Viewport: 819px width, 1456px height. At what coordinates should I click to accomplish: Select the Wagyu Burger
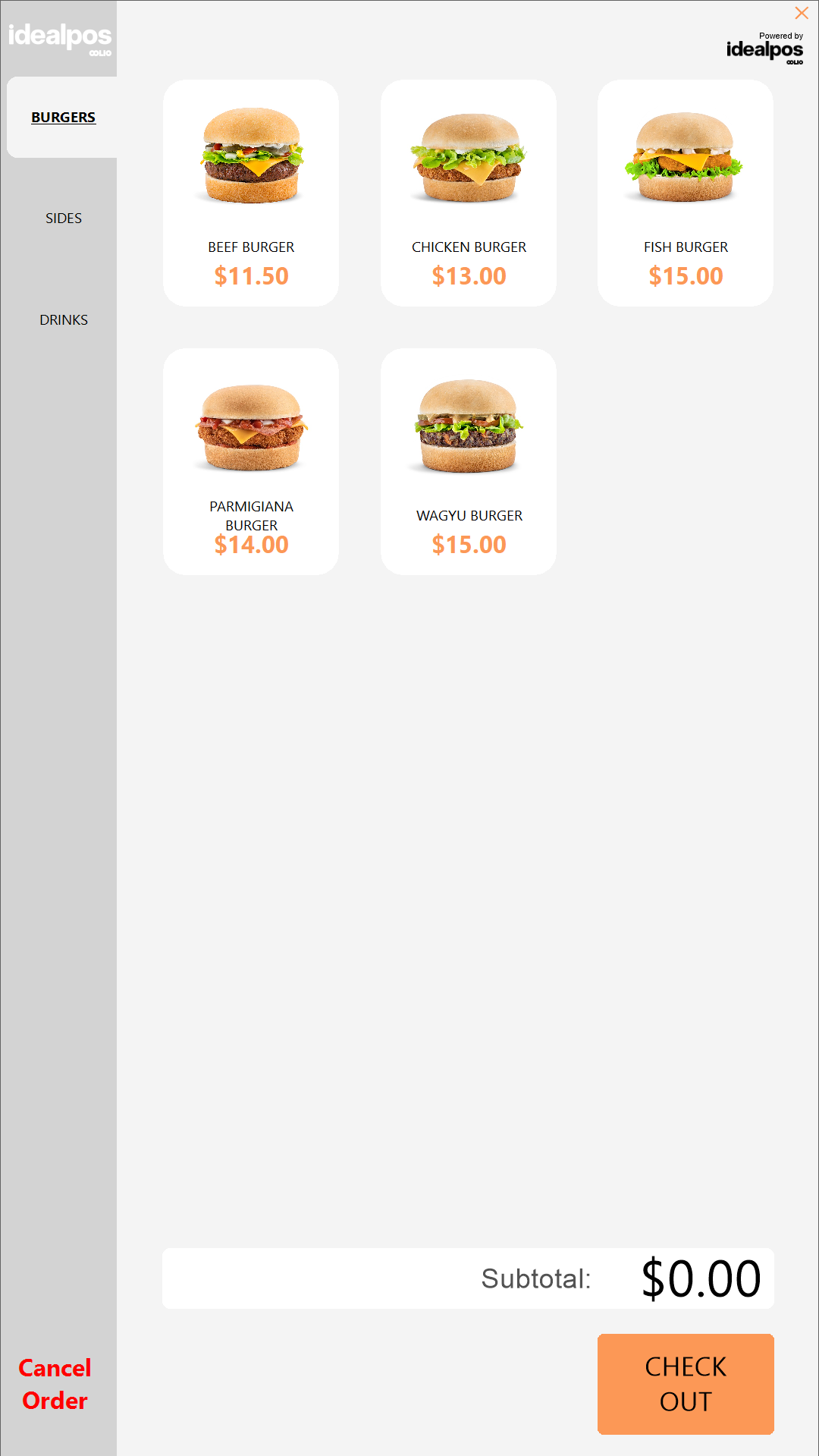point(469,461)
